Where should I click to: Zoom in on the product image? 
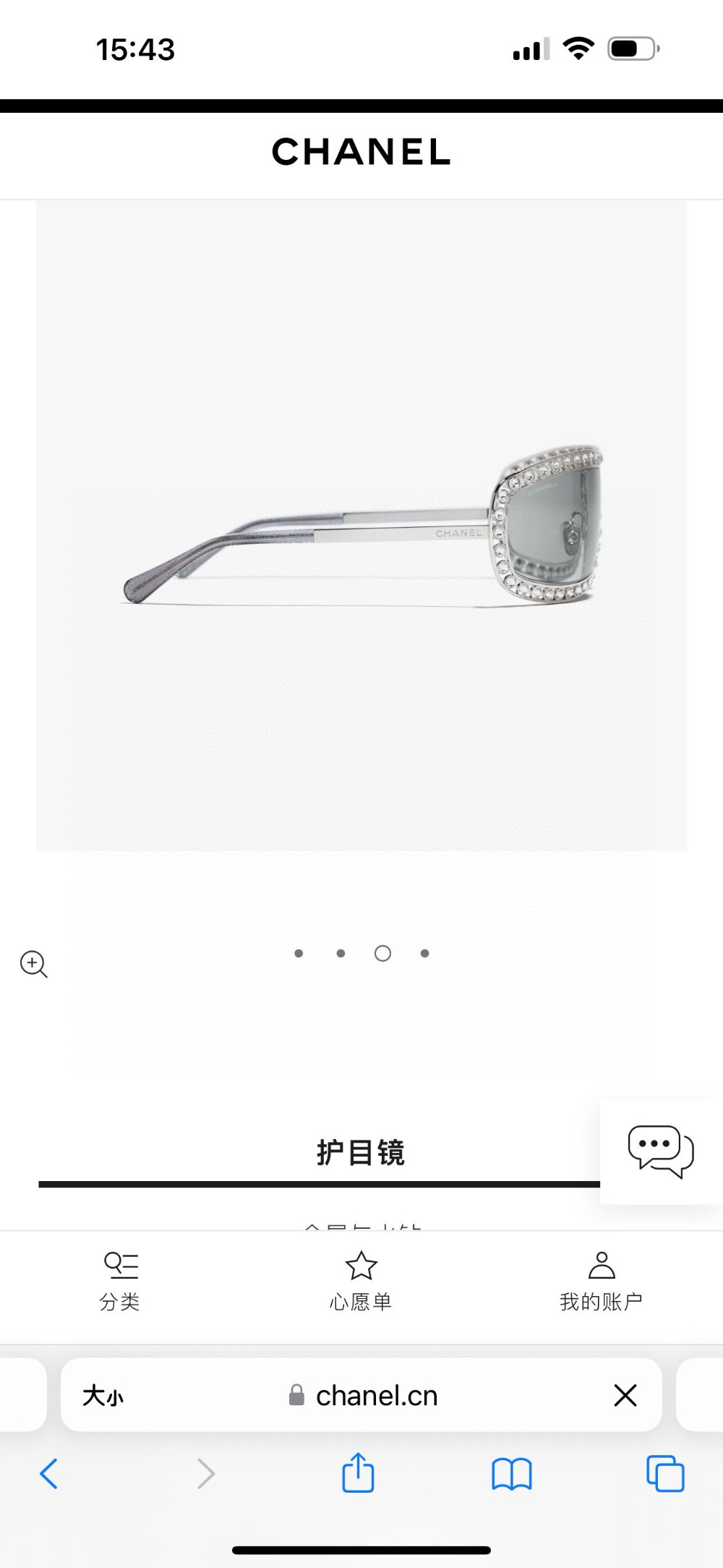[x=33, y=964]
